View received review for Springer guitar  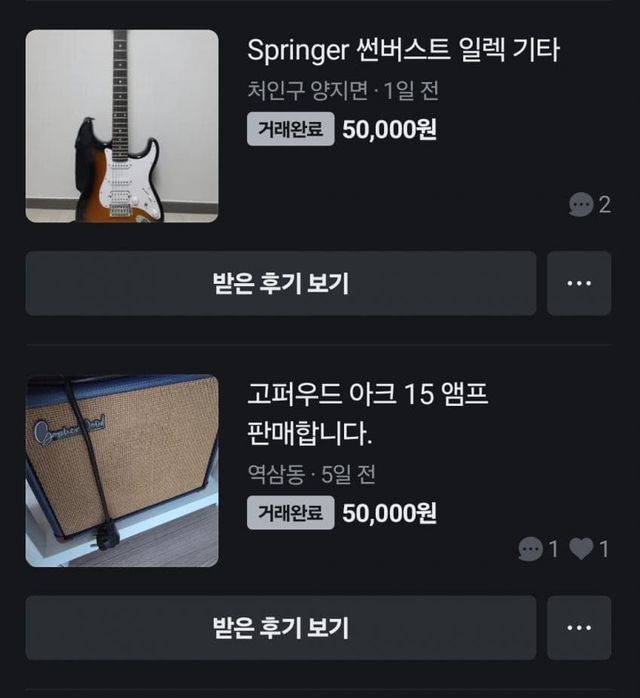tap(280, 283)
